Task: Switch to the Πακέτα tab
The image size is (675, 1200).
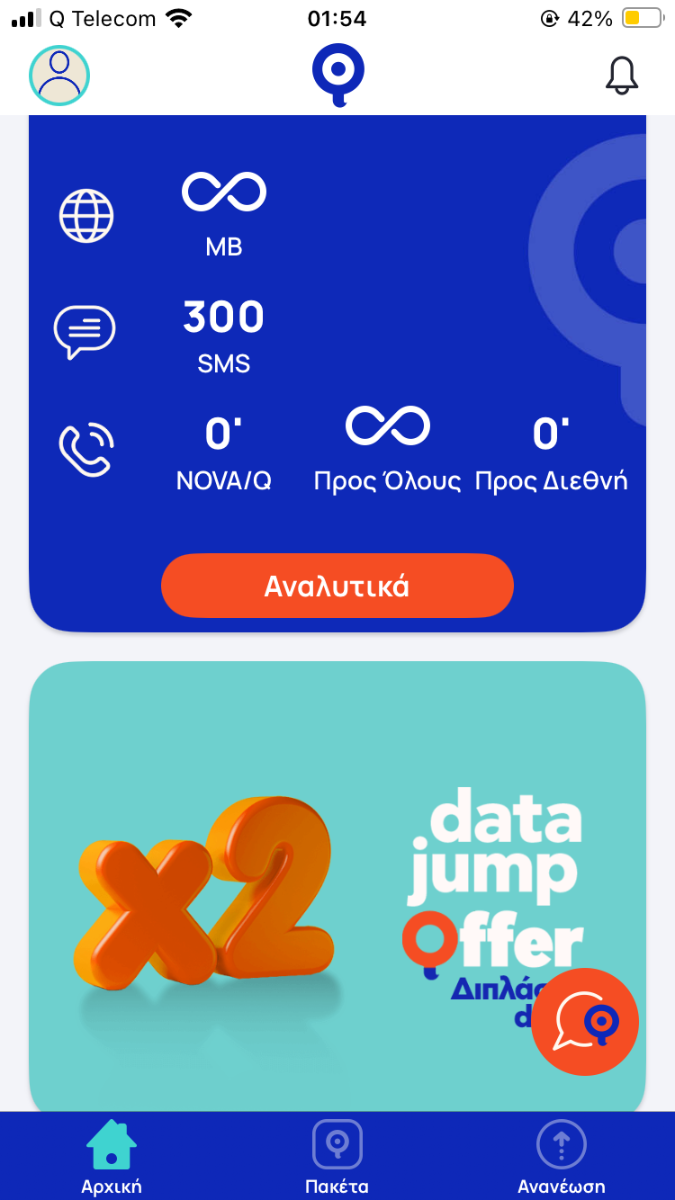Action: click(x=337, y=1157)
